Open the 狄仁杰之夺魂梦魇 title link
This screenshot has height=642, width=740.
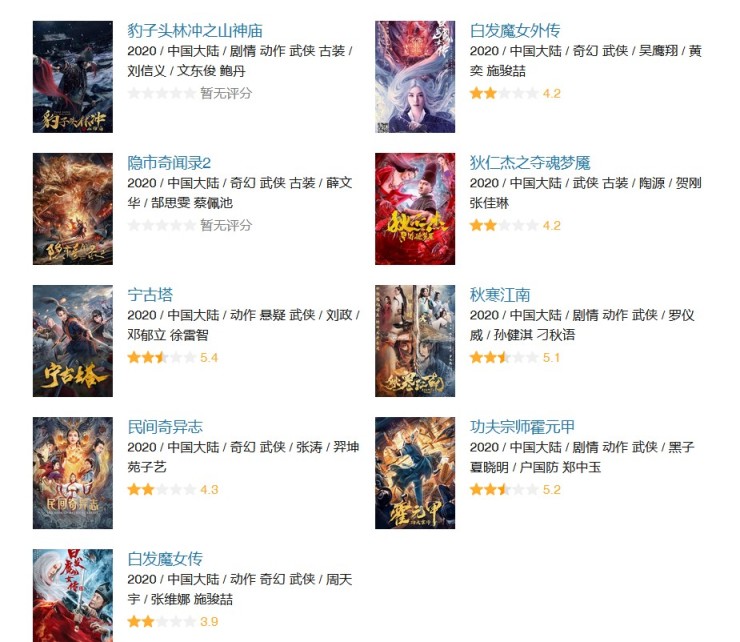pos(530,162)
